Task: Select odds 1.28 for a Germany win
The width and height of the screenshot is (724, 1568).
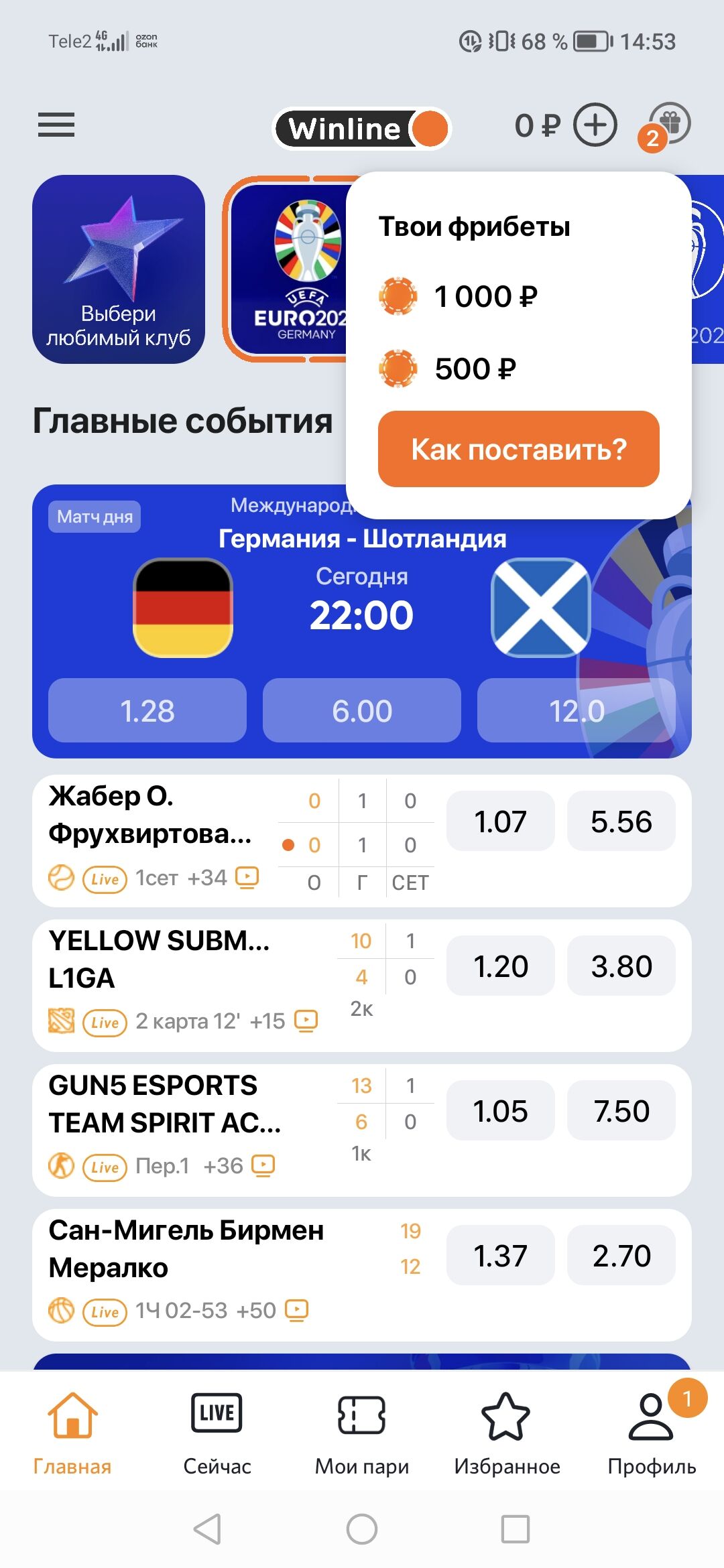Action: (x=147, y=710)
